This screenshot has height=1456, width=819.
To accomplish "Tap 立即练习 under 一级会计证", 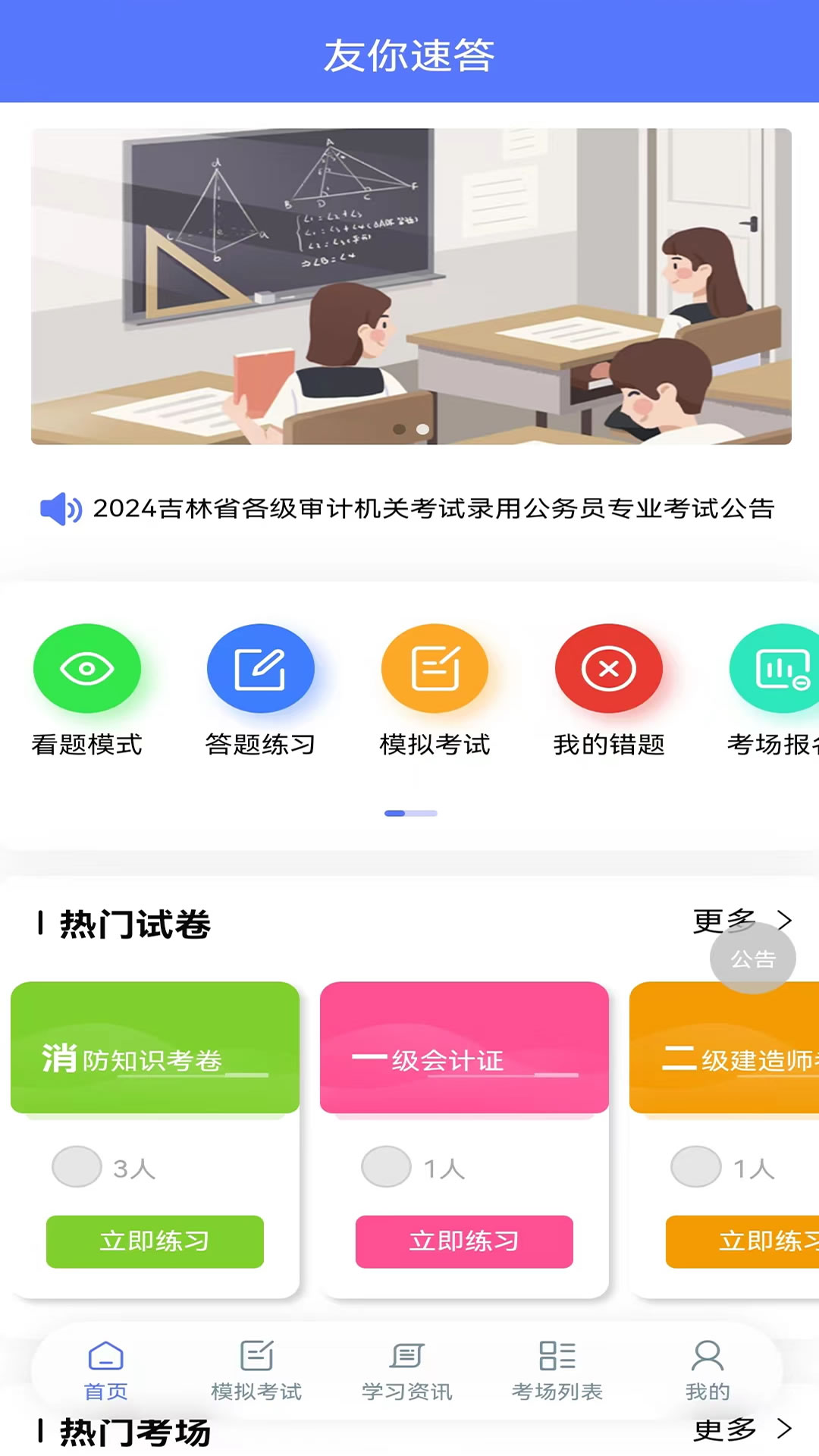I will [464, 1241].
